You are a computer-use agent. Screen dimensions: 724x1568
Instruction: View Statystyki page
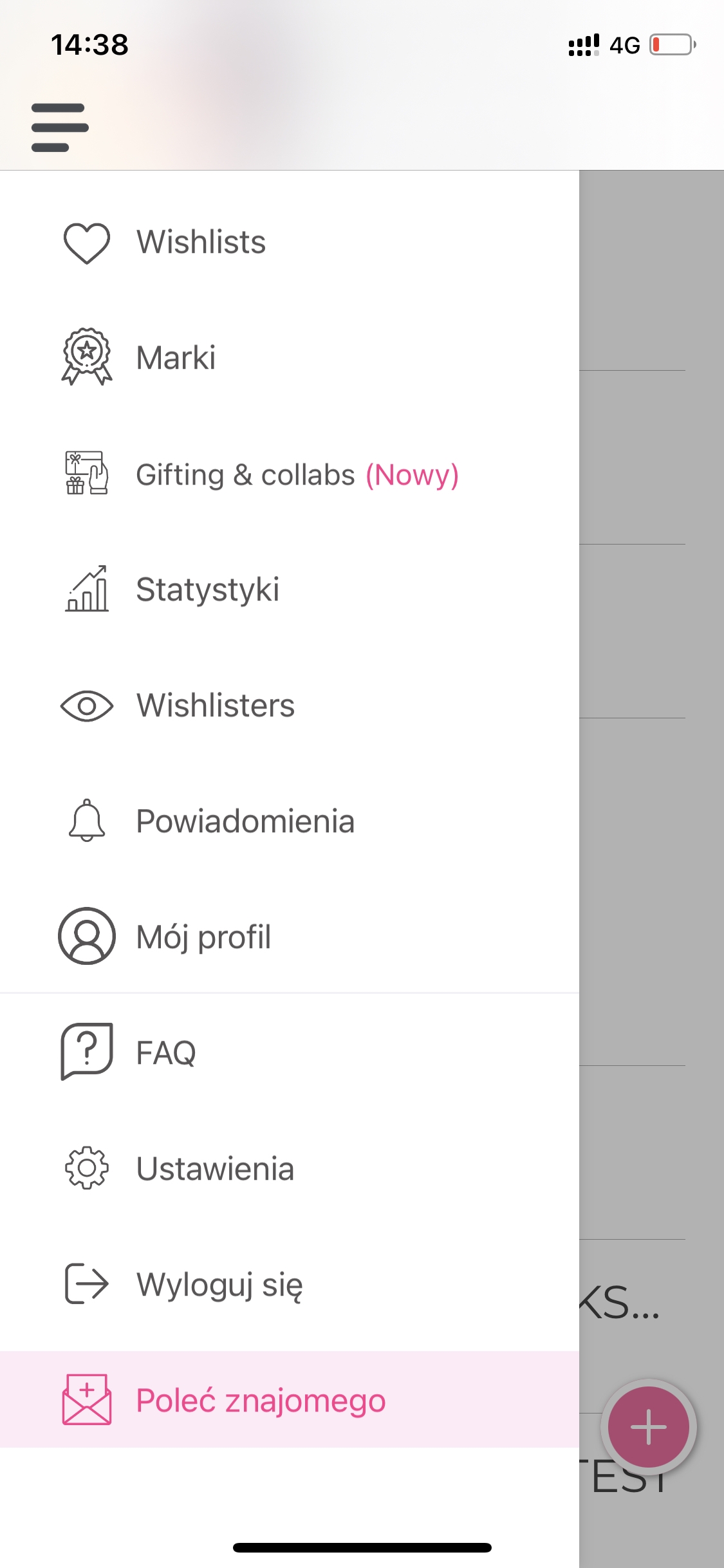[290, 590]
